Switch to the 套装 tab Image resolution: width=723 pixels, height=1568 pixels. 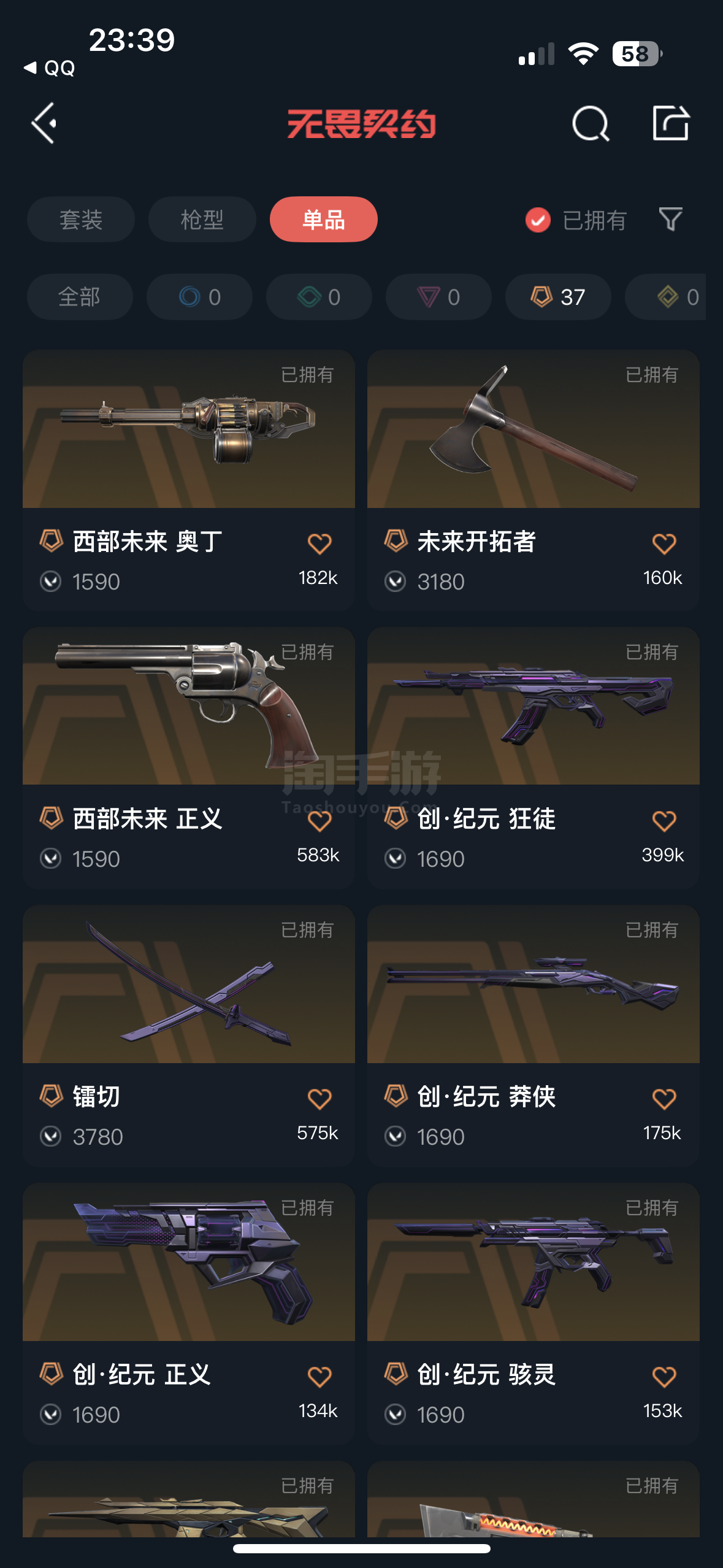[80, 220]
